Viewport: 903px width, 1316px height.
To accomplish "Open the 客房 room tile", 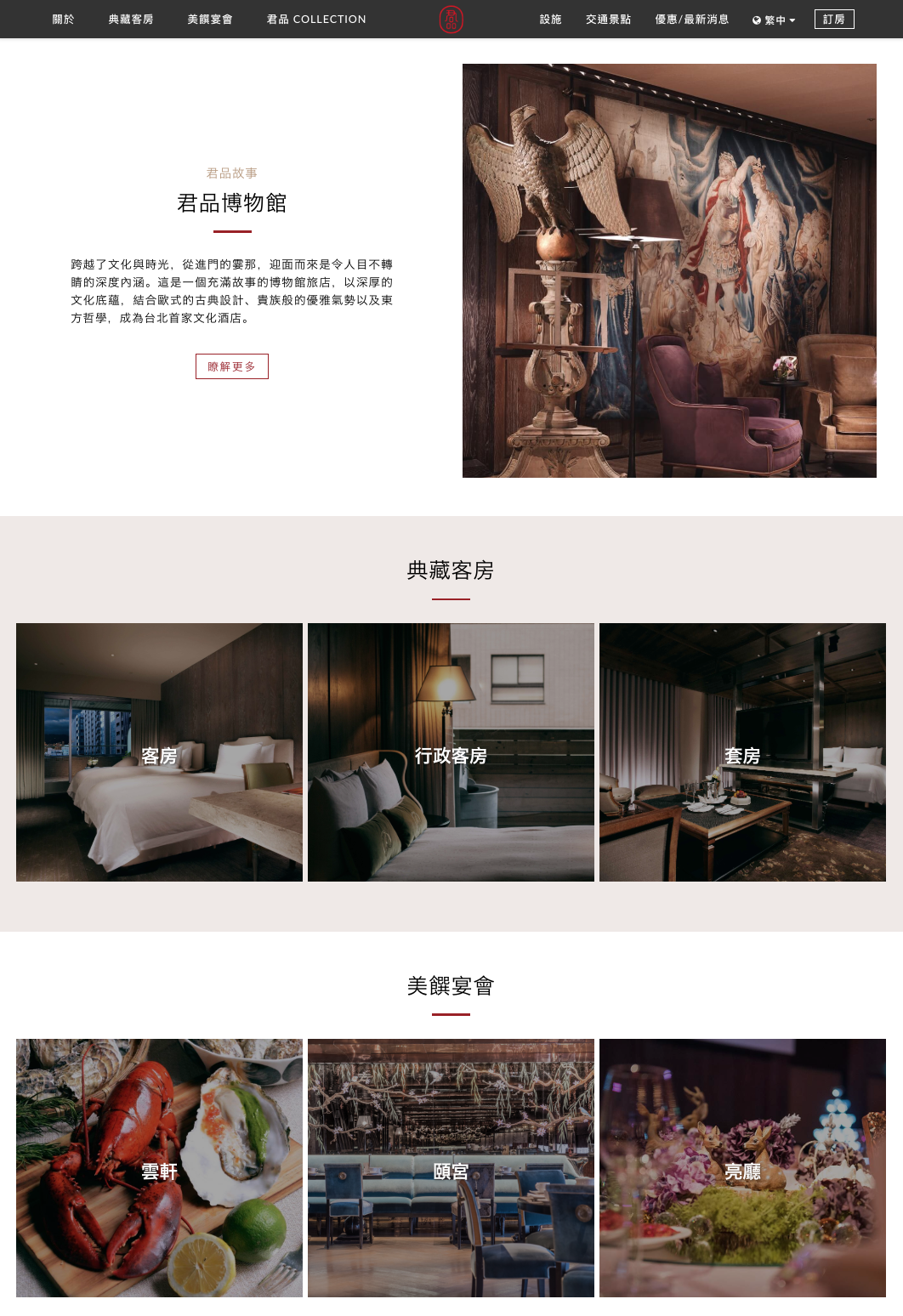I will pyautogui.click(x=159, y=752).
